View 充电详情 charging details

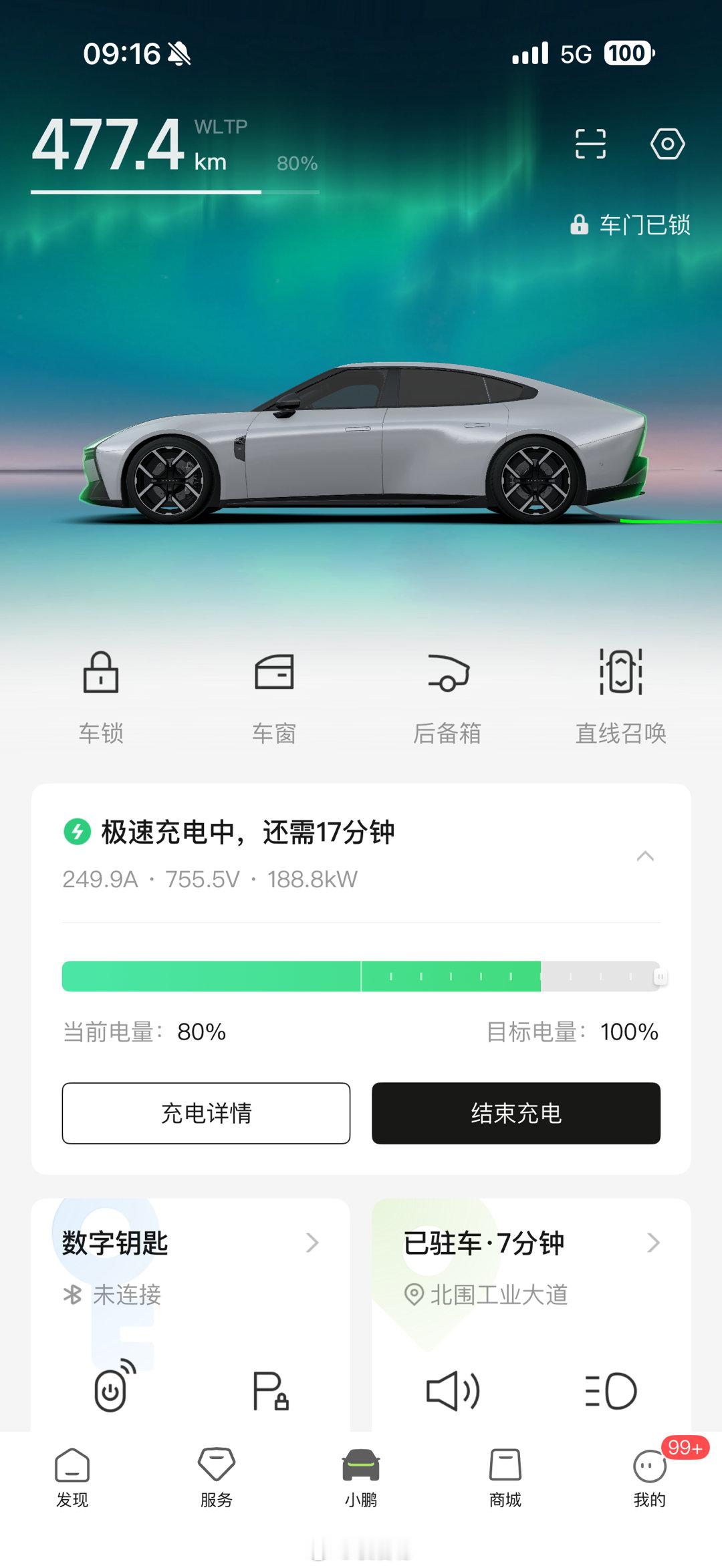point(206,1113)
